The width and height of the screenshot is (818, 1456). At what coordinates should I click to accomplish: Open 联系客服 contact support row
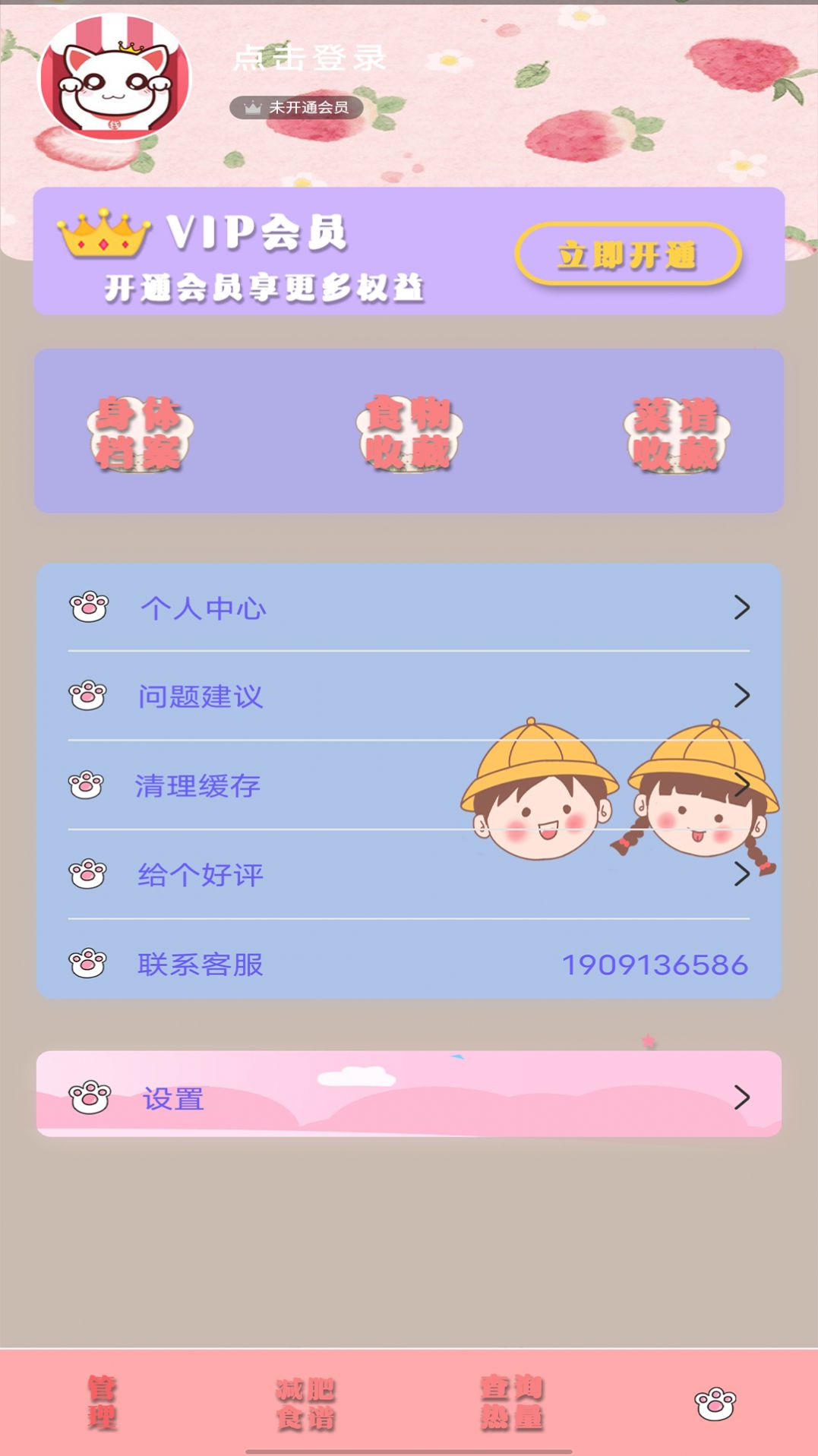199,965
